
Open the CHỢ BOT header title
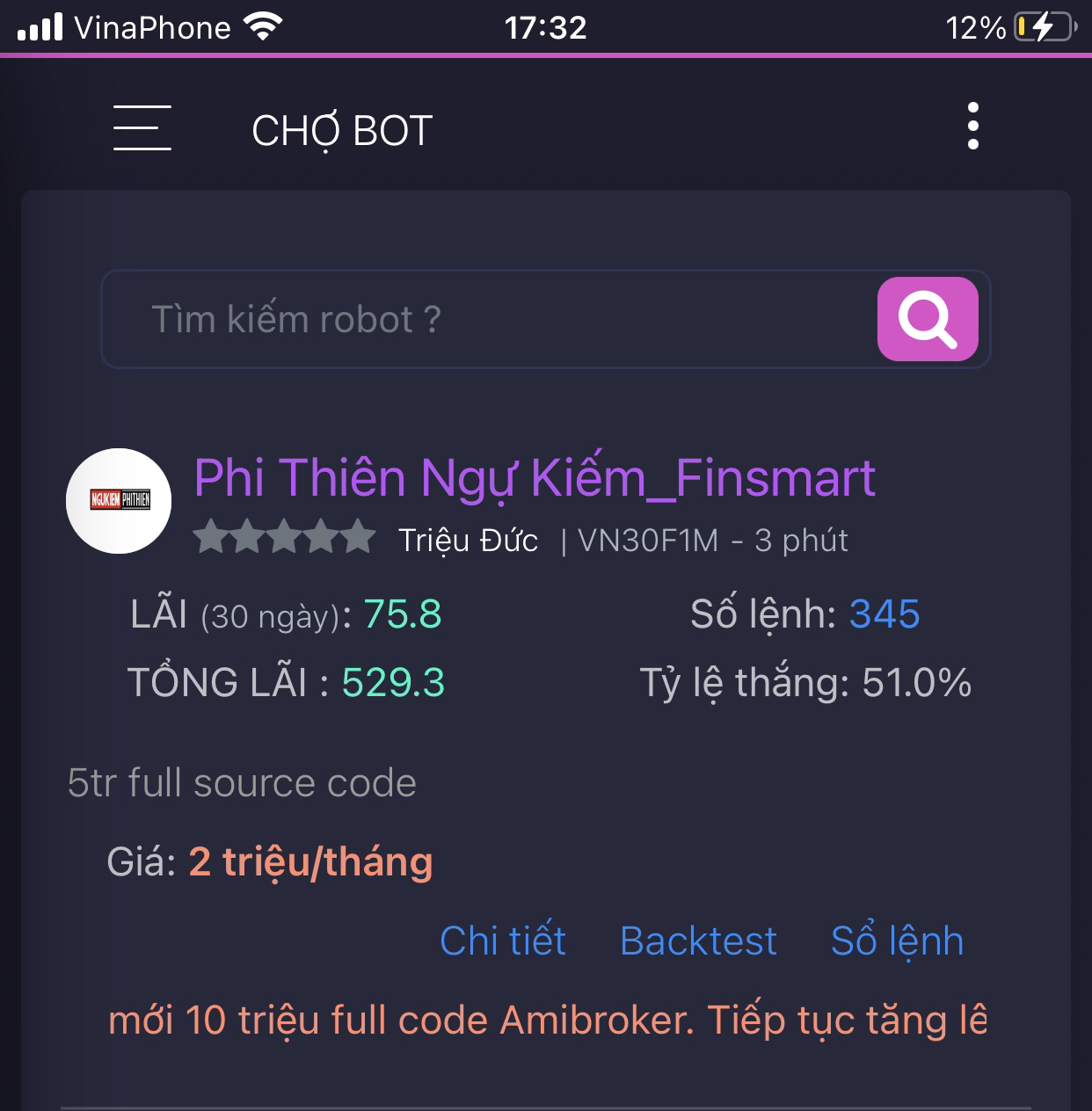pos(339,128)
